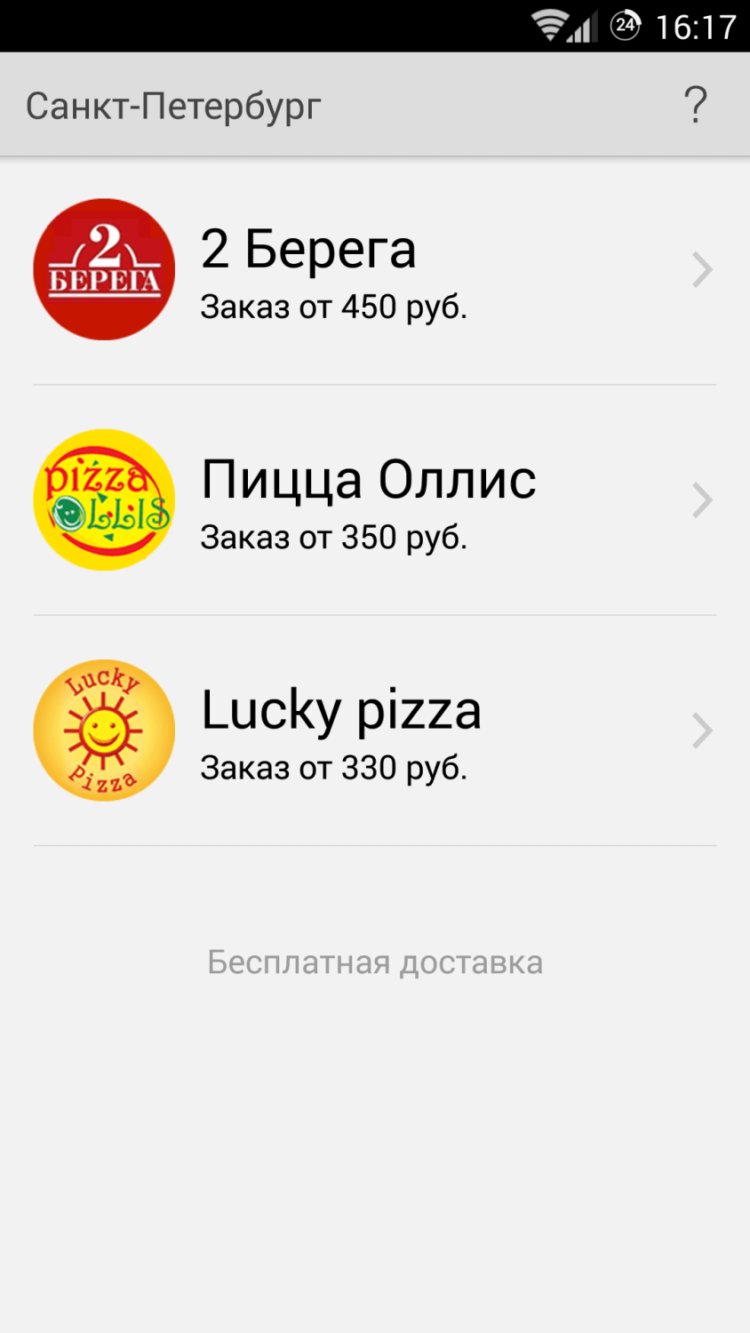Click the Бесплатная доставка label
750x1333 pixels.
[375, 961]
